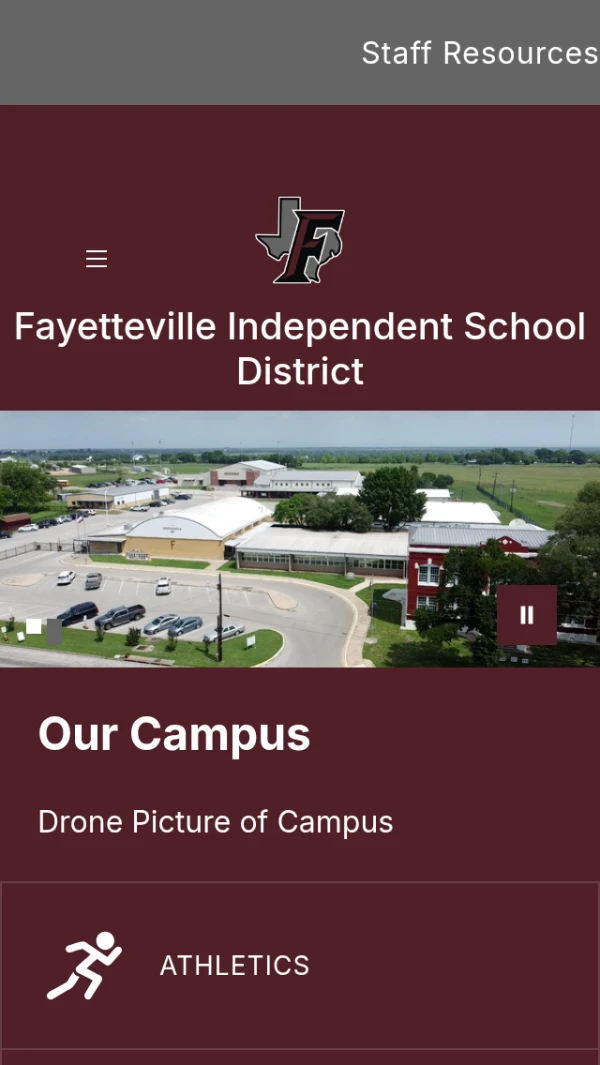This screenshot has width=600, height=1065.
Task: Go to the Fayetteville ISD logo homepage
Action: click(x=300, y=241)
